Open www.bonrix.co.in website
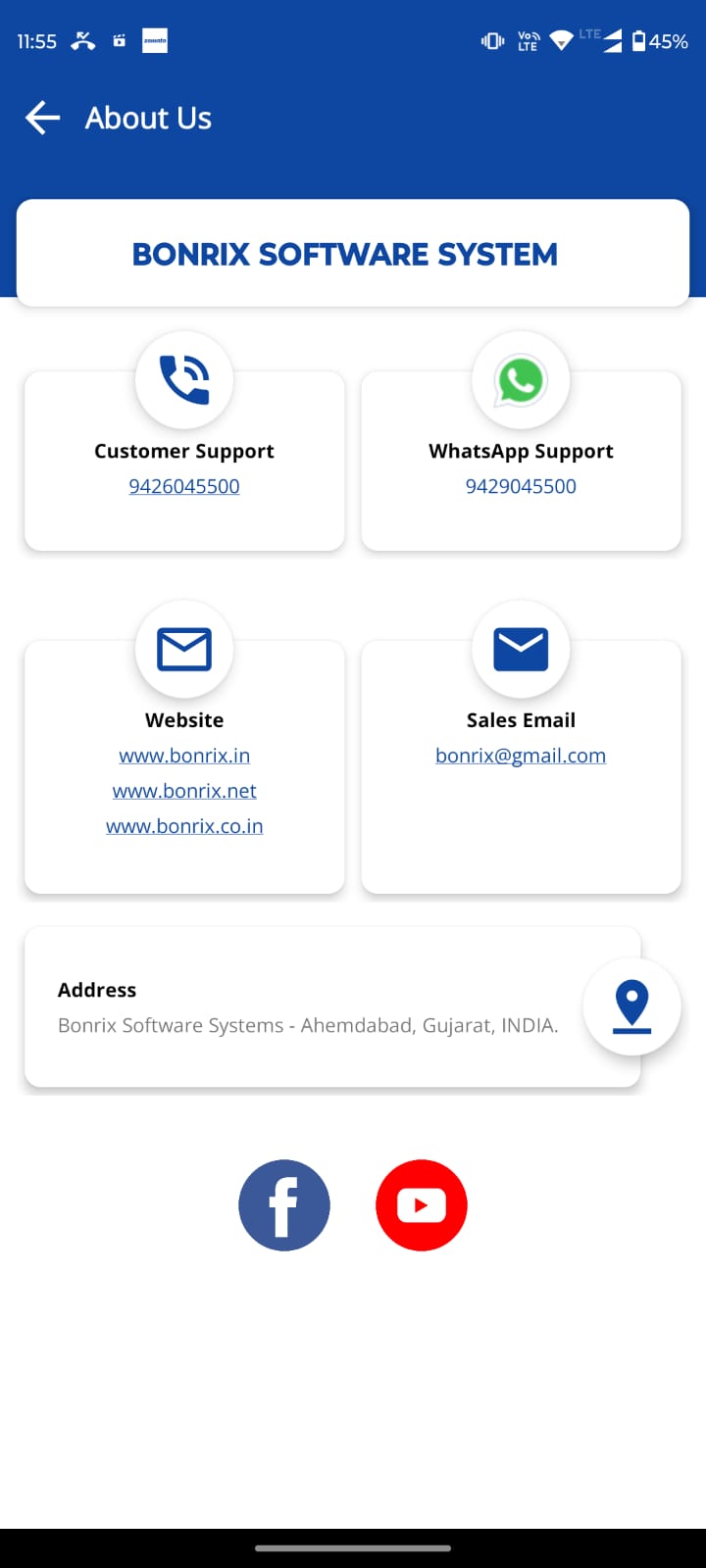Image resolution: width=706 pixels, height=1568 pixels. [184, 826]
